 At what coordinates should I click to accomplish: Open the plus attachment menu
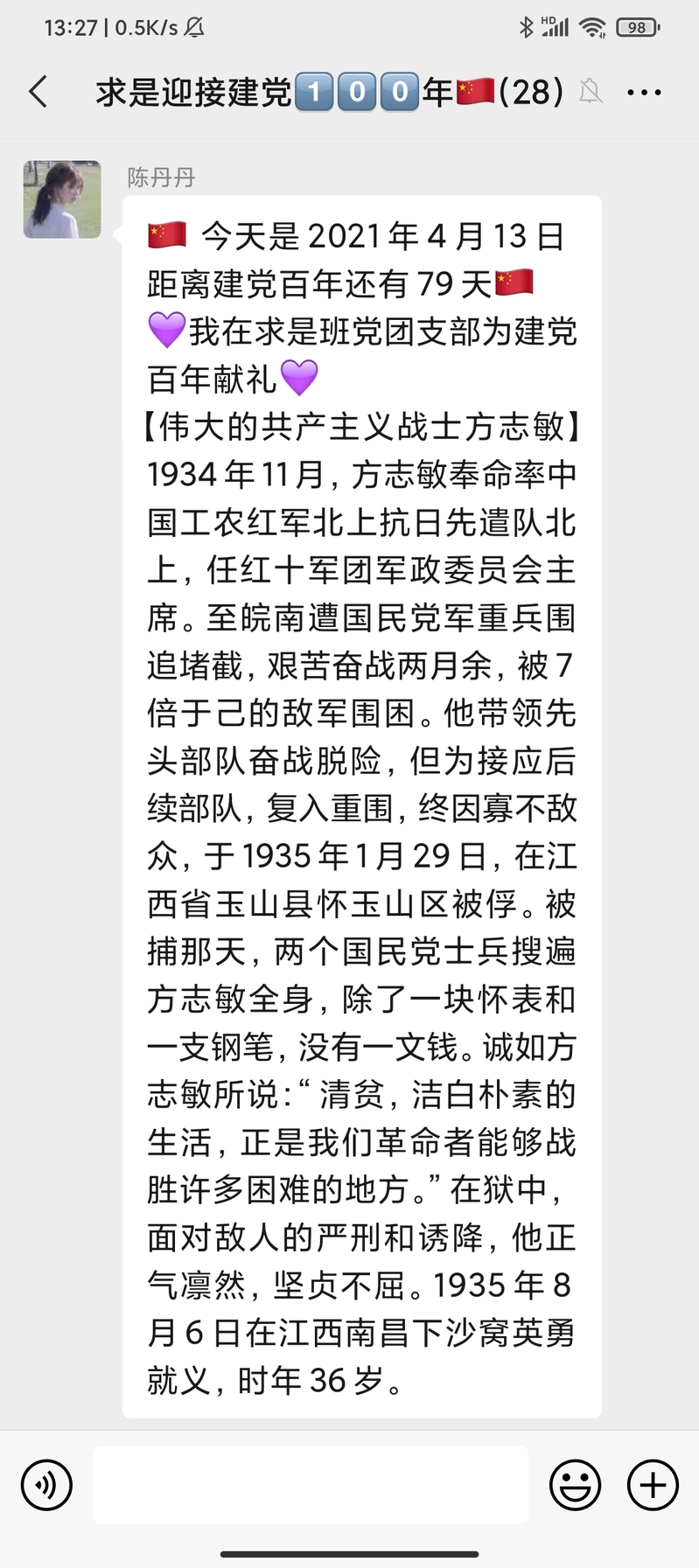[x=653, y=1485]
